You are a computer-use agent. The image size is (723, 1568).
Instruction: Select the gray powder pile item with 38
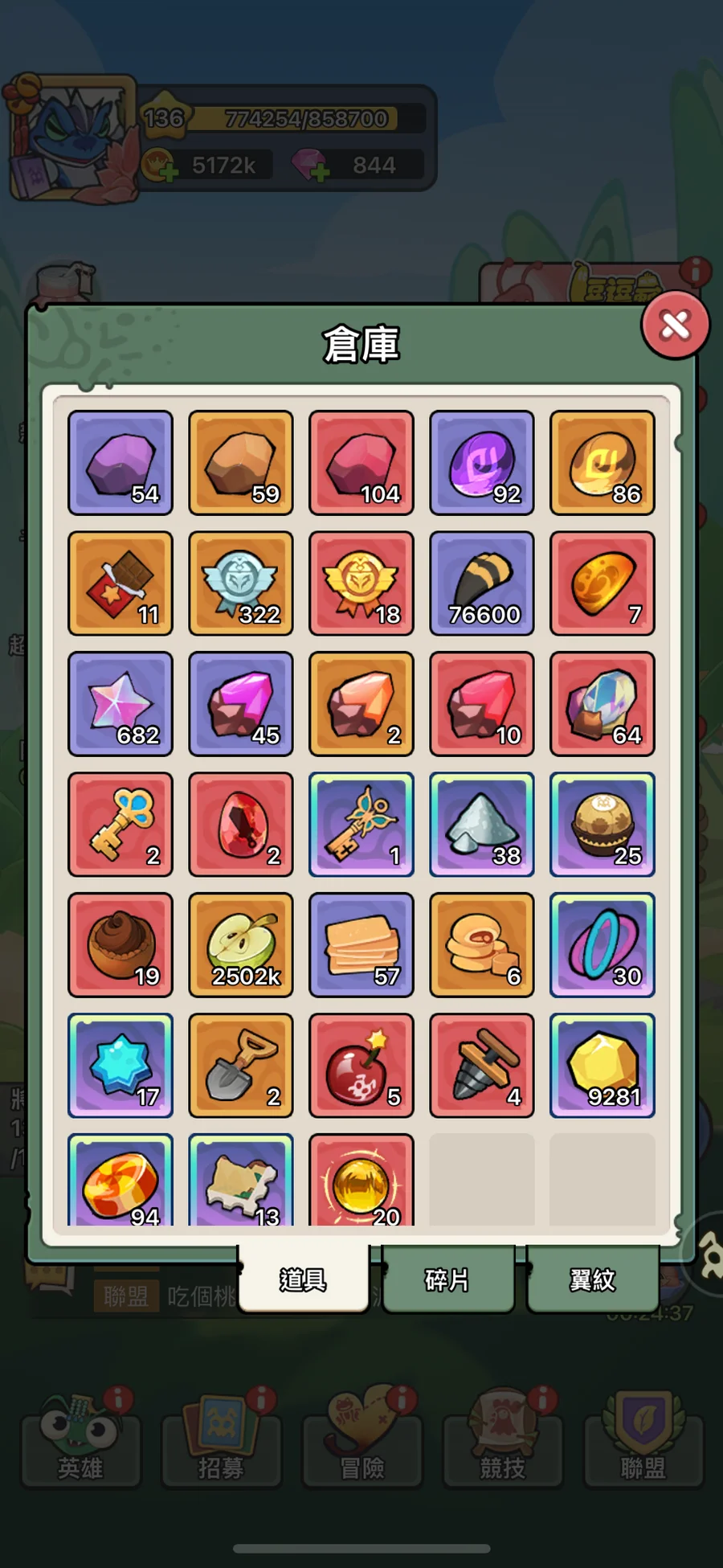(x=482, y=825)
